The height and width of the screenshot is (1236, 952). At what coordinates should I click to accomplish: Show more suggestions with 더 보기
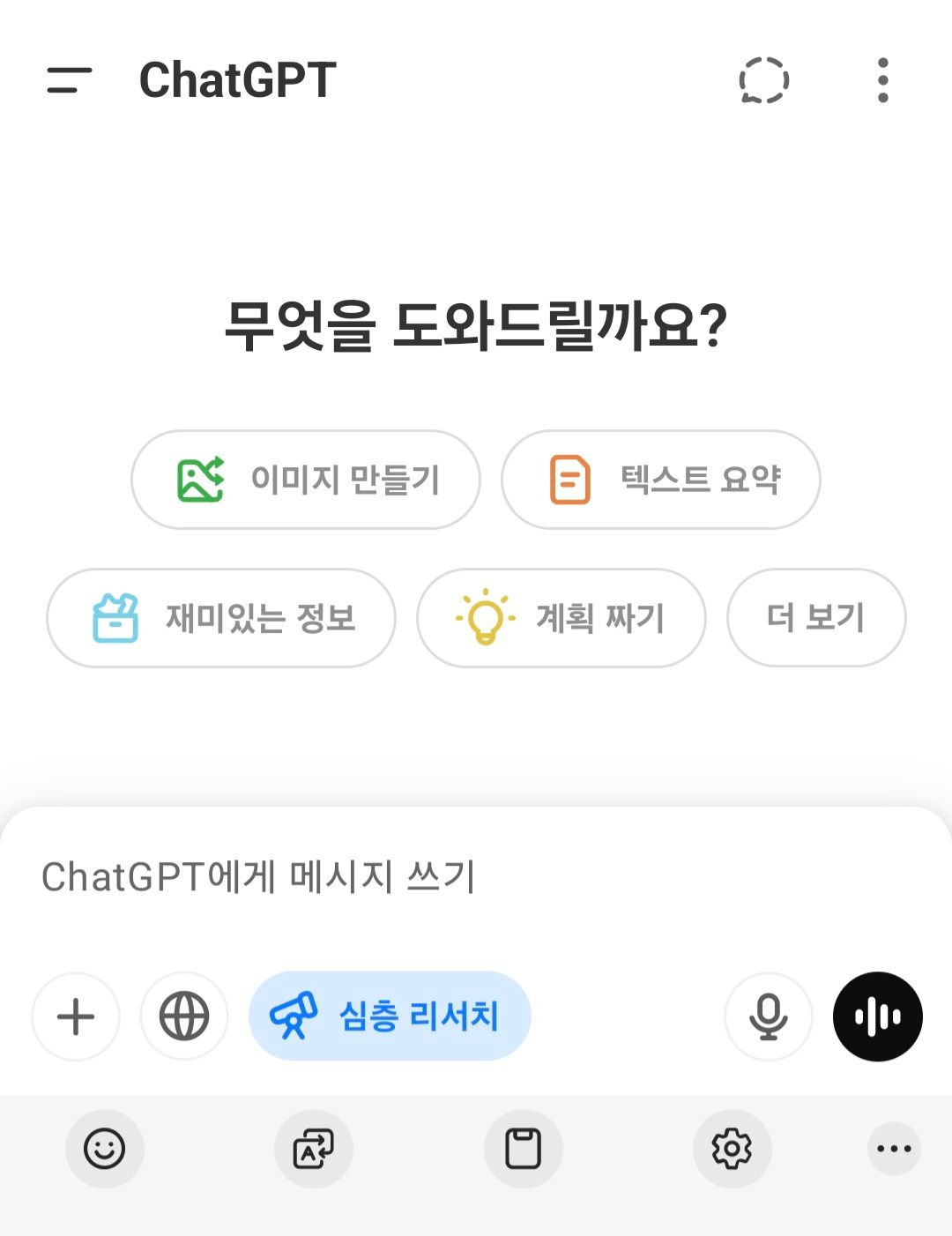[x=815, y=618]
